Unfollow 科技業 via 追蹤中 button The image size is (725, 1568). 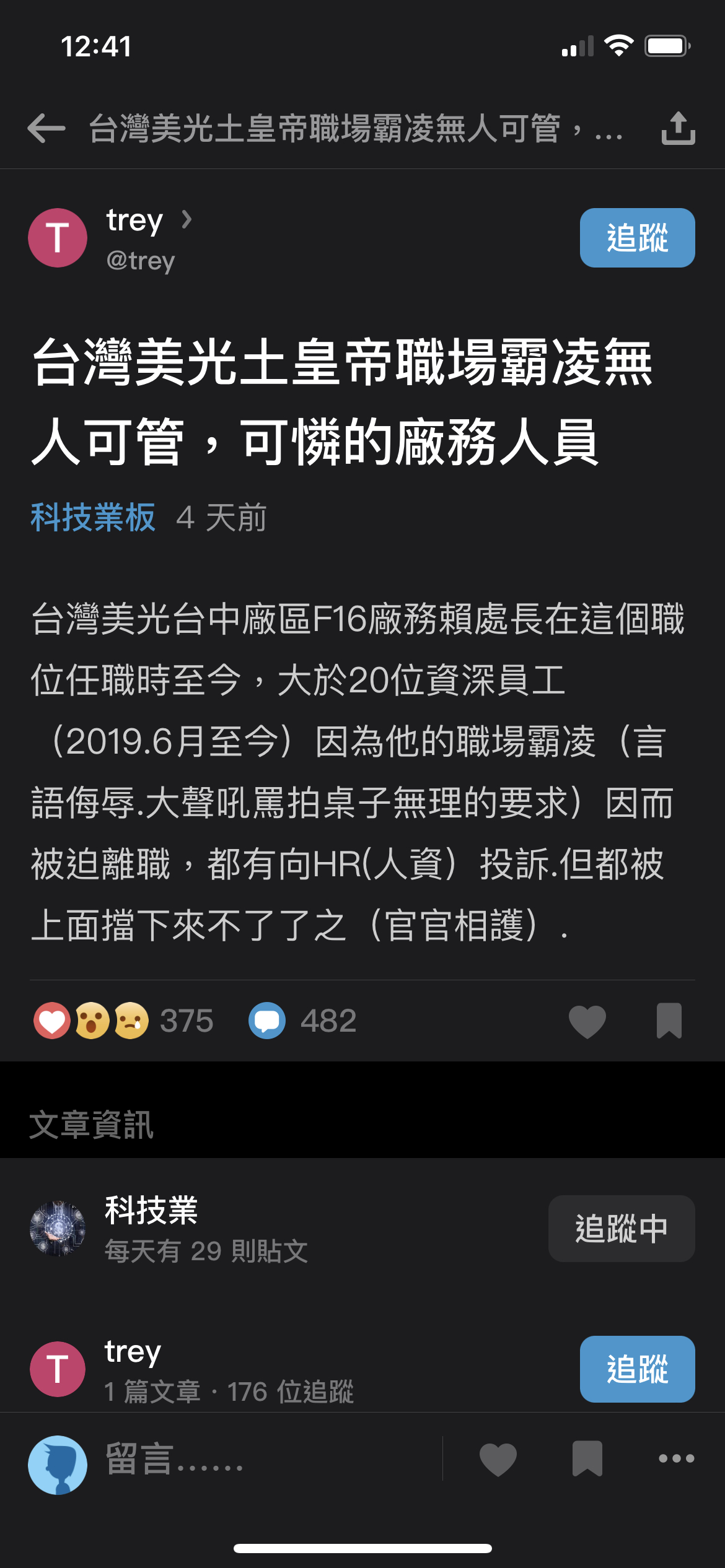[x=621, y=1229]
